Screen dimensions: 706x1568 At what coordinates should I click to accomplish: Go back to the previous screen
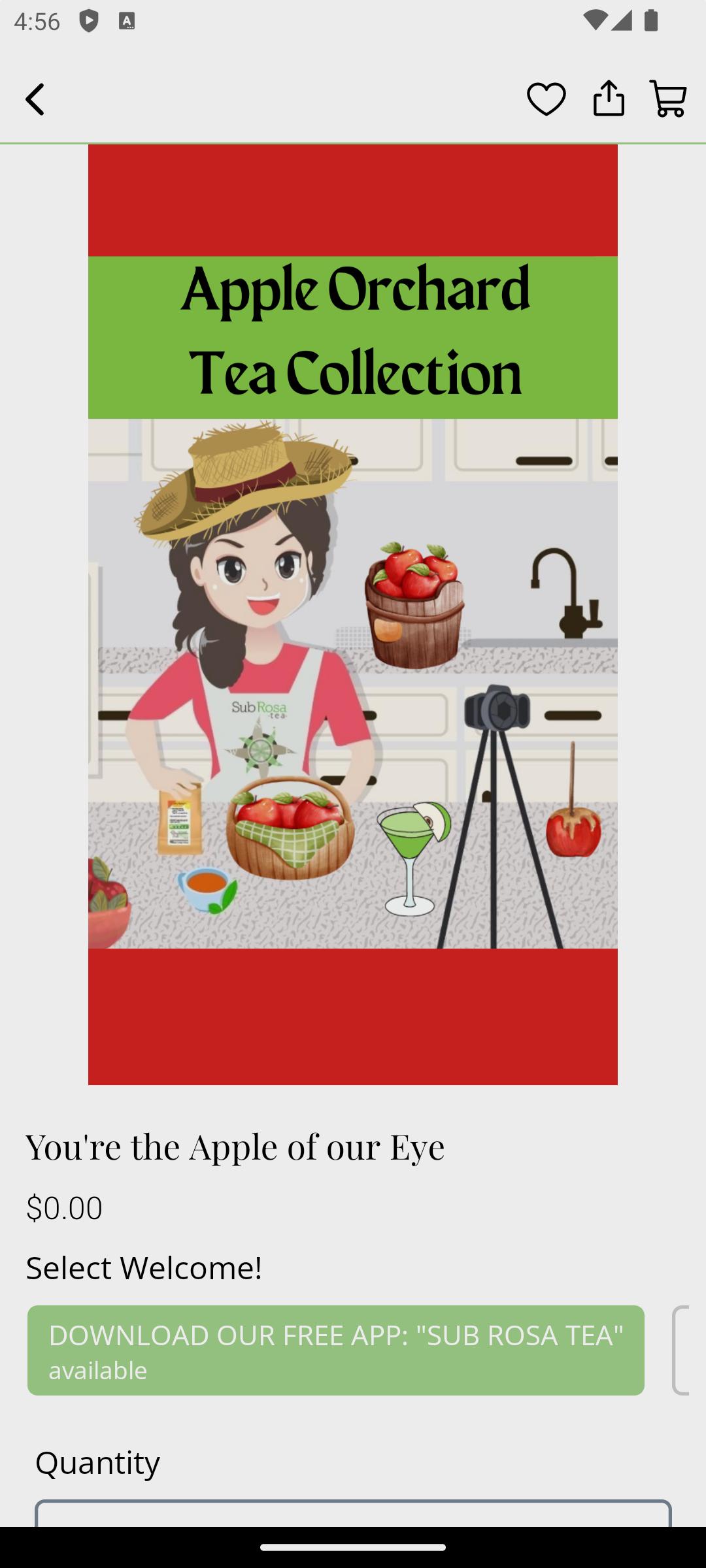(35, 99)
